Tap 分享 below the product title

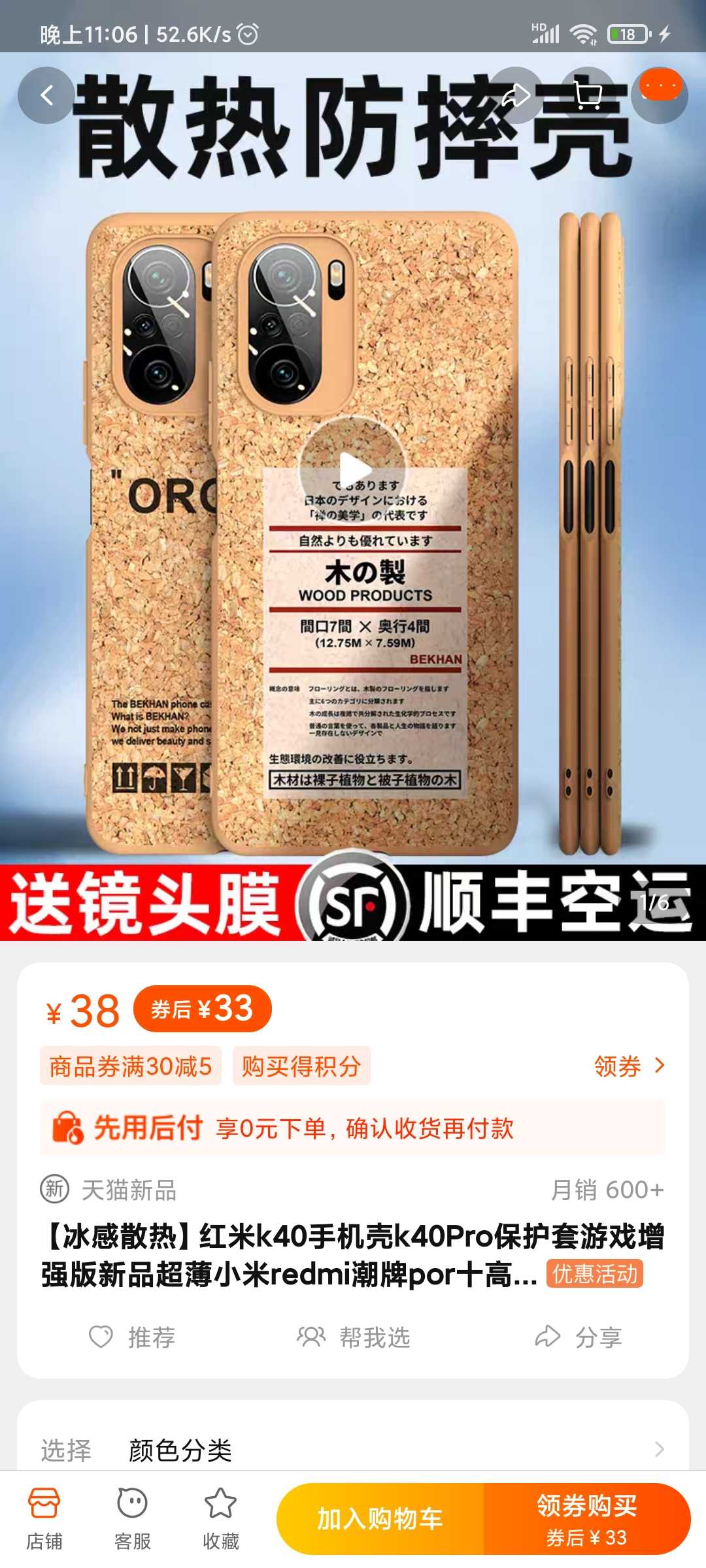click(578, 1337)
